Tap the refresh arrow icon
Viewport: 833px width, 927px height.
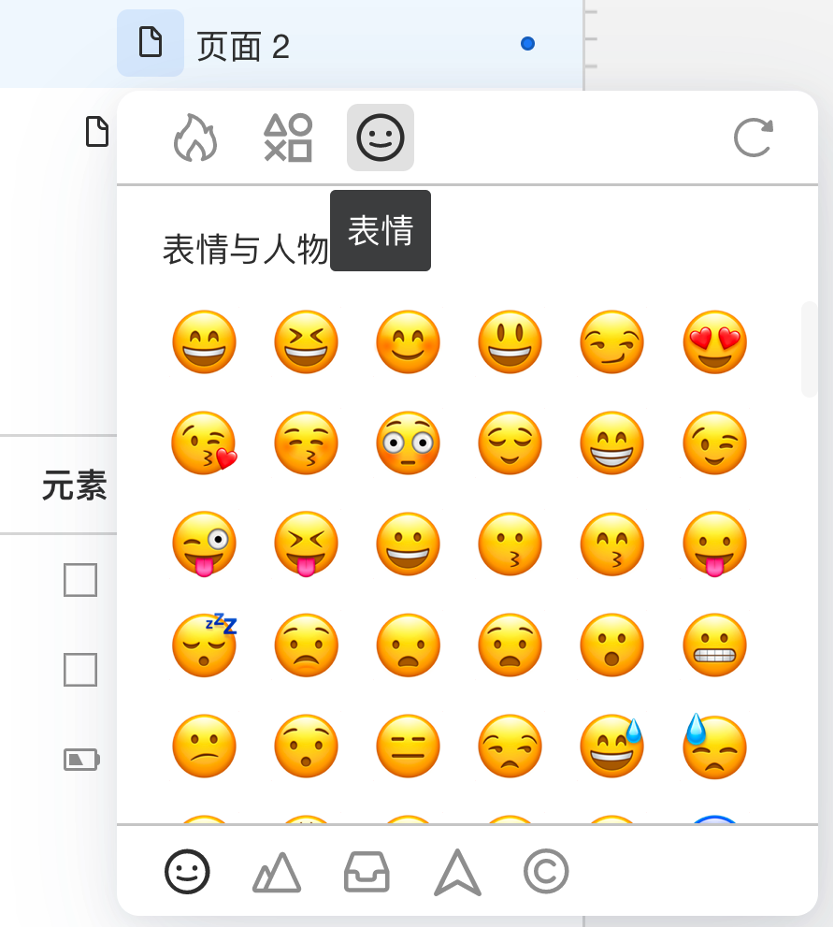[x=753, y=138]
